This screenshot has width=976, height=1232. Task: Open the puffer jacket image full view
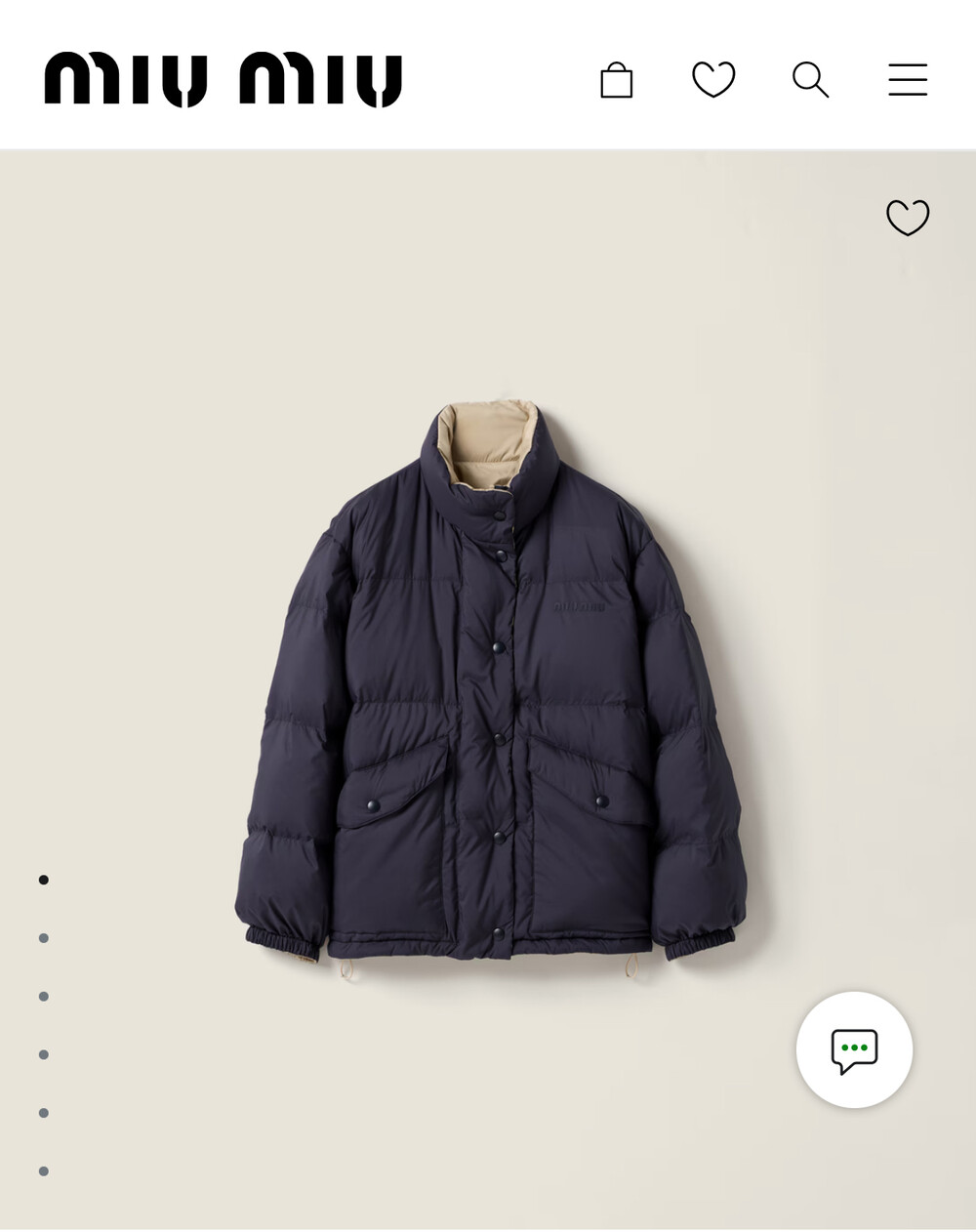[x=490, y=688]
